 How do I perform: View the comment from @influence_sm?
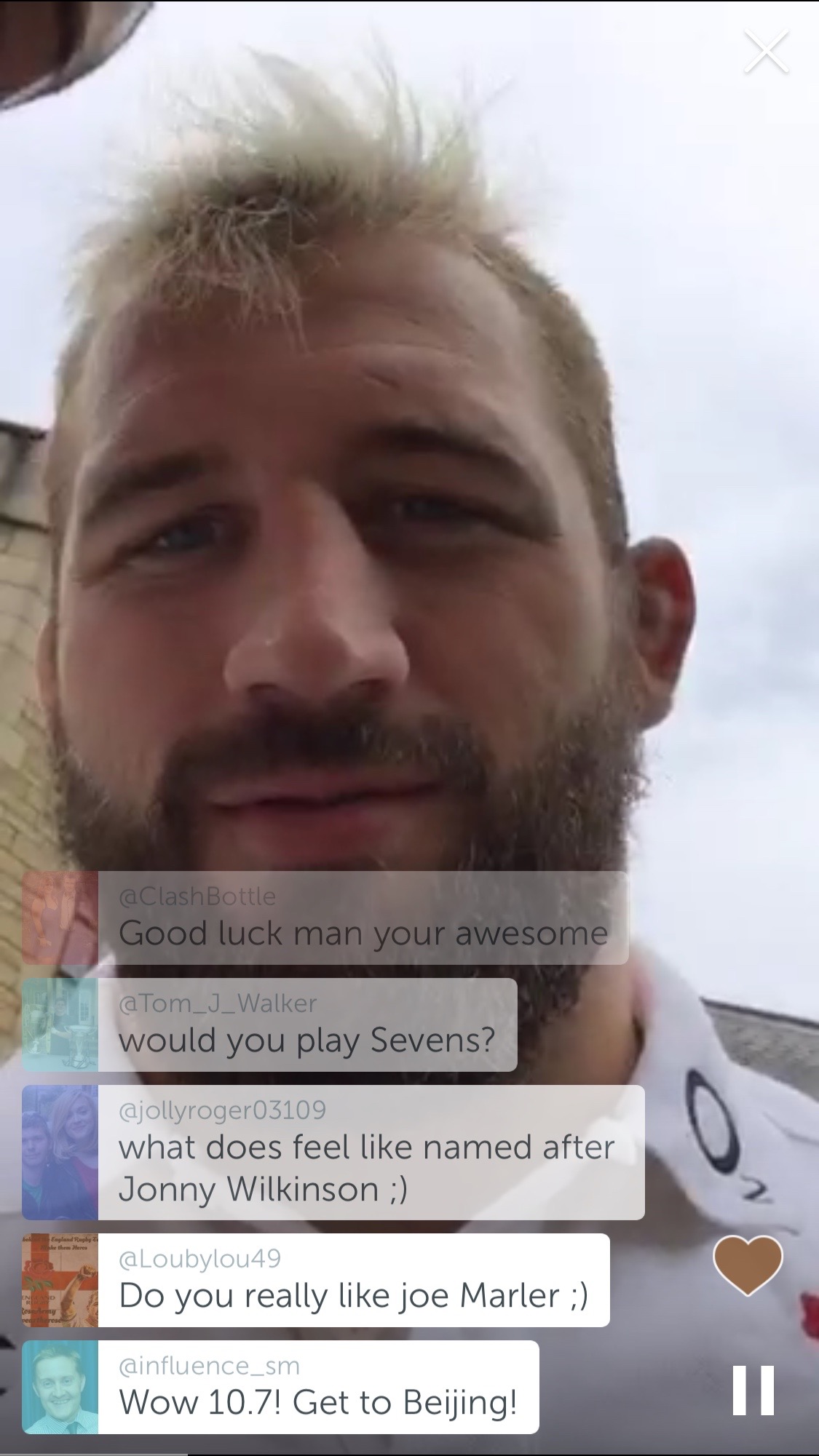[318, 1388]
